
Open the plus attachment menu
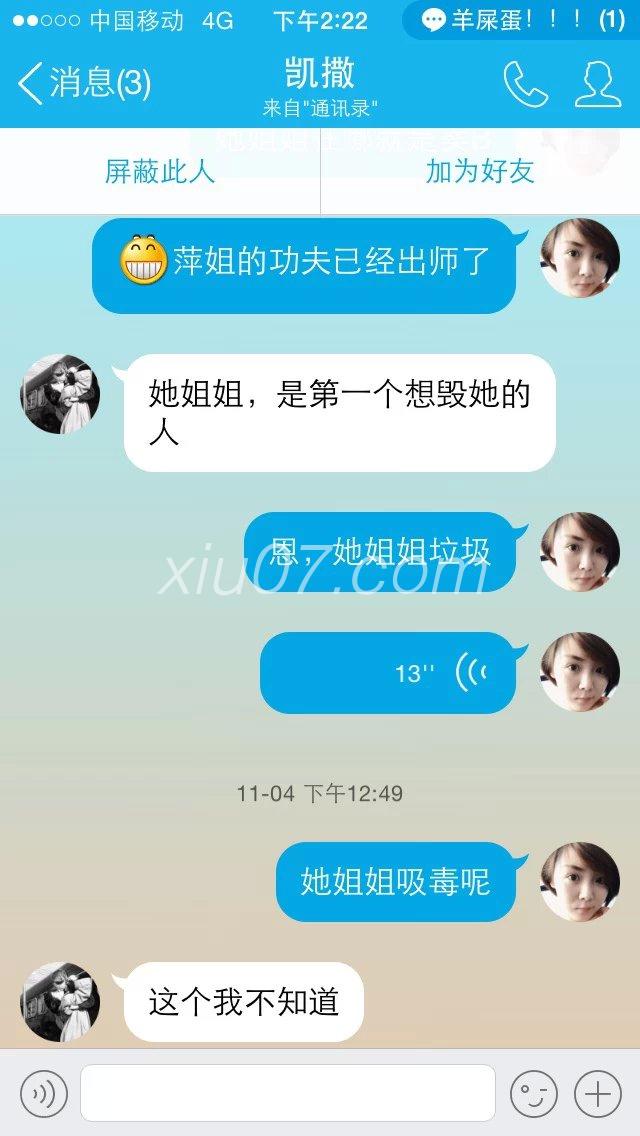coord(598,1093)
